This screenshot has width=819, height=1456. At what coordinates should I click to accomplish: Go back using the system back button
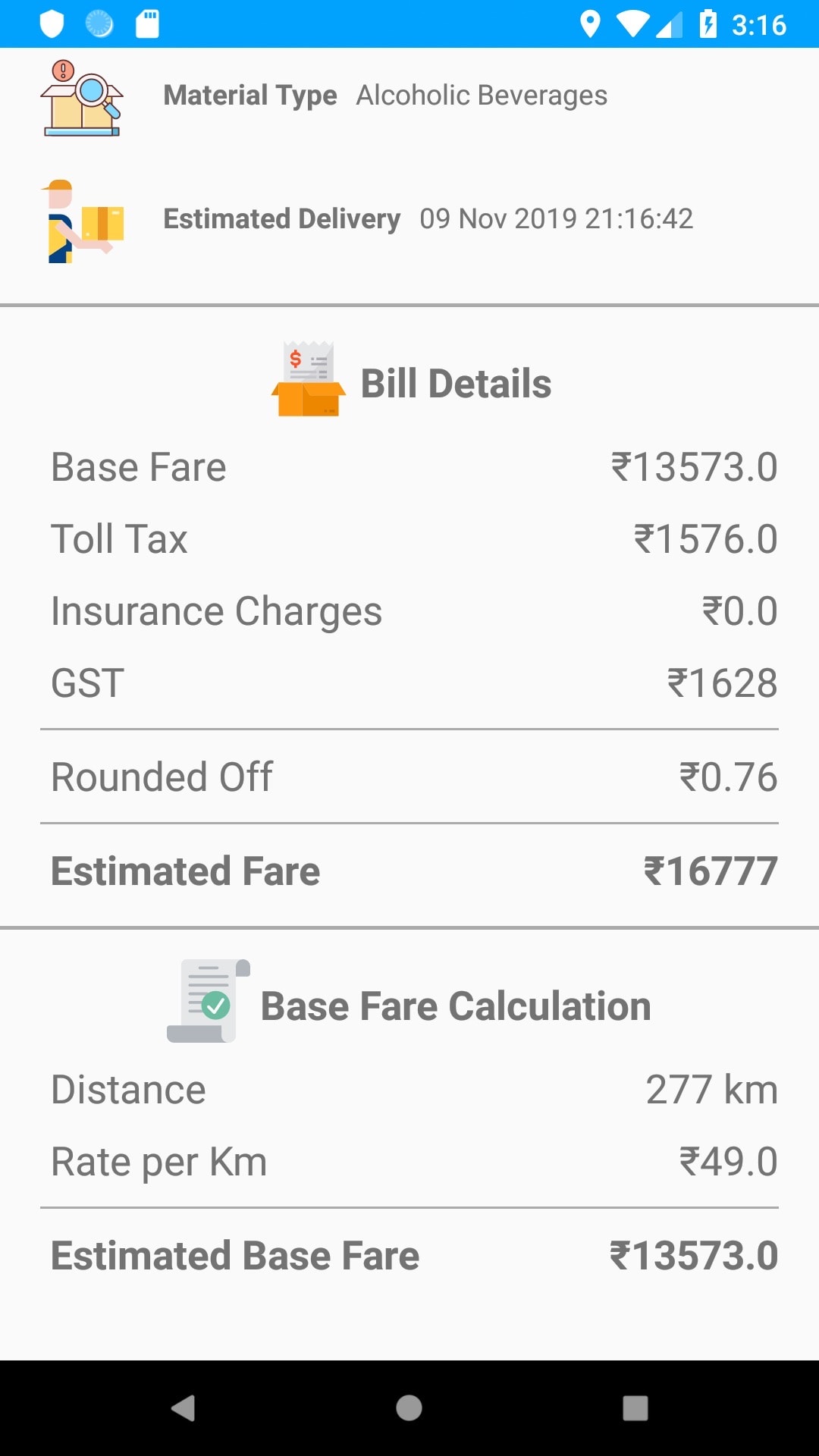pos(183,1408)
